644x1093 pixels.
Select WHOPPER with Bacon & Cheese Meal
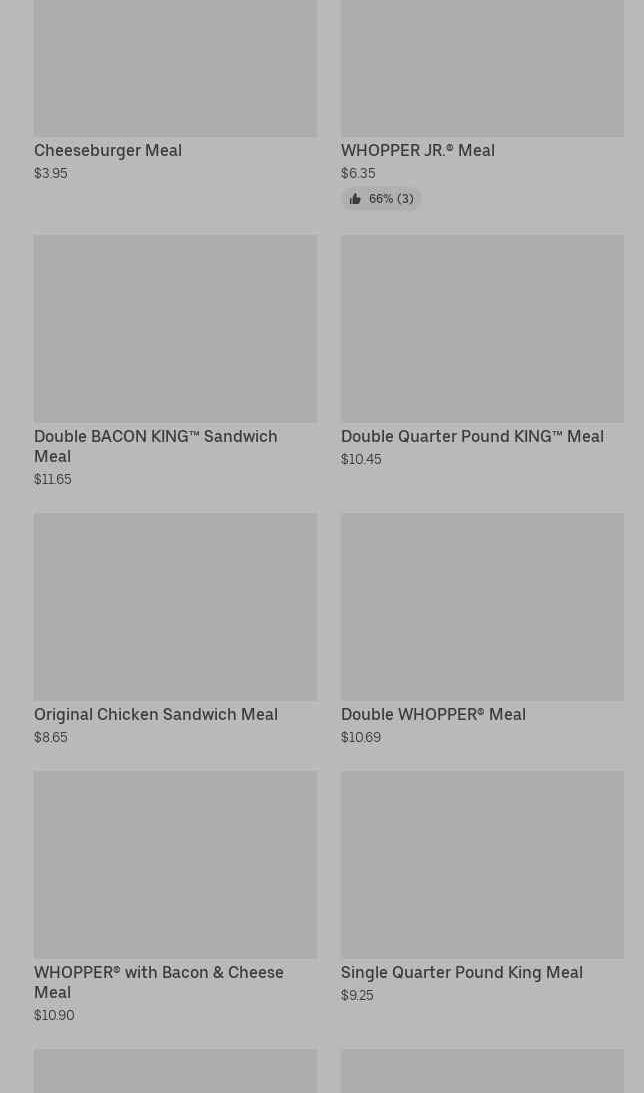tap(175, 897)
